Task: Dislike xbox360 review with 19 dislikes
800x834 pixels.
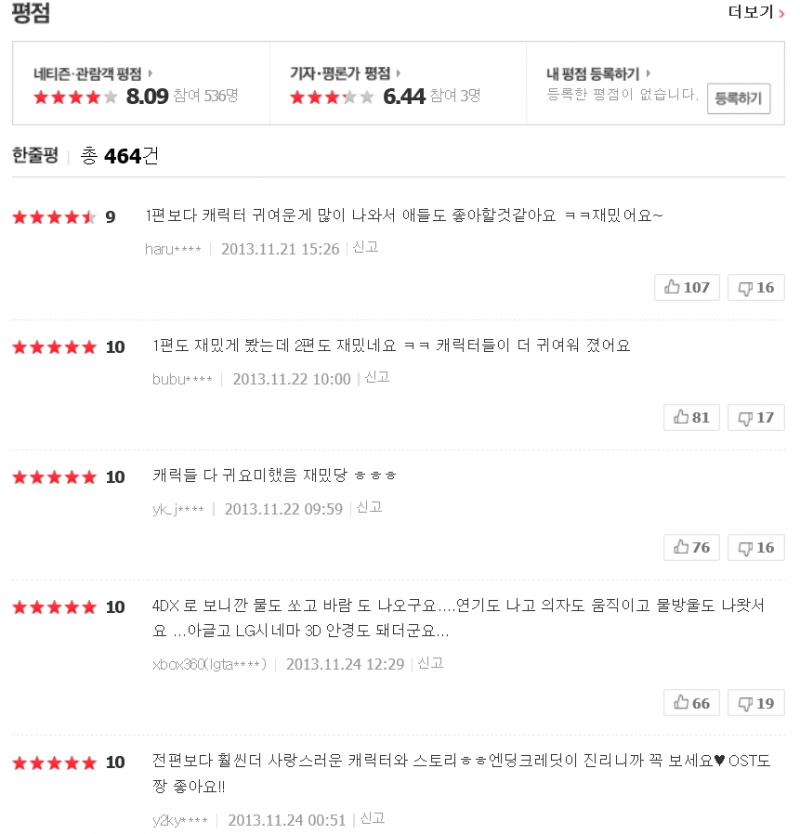Action: (x=756, y=703)
